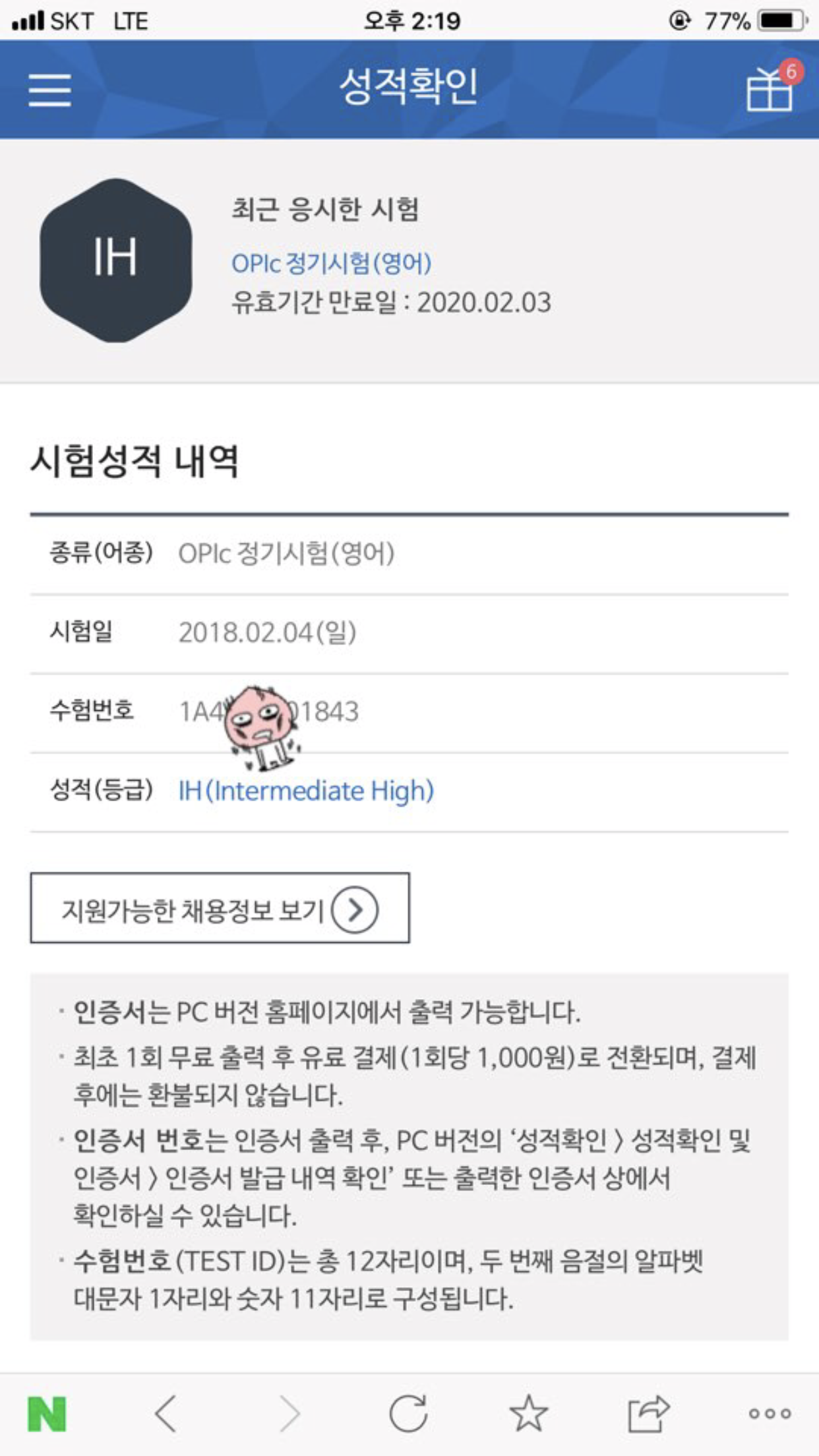Bookmark this page with the star icon

(529, 1414)
